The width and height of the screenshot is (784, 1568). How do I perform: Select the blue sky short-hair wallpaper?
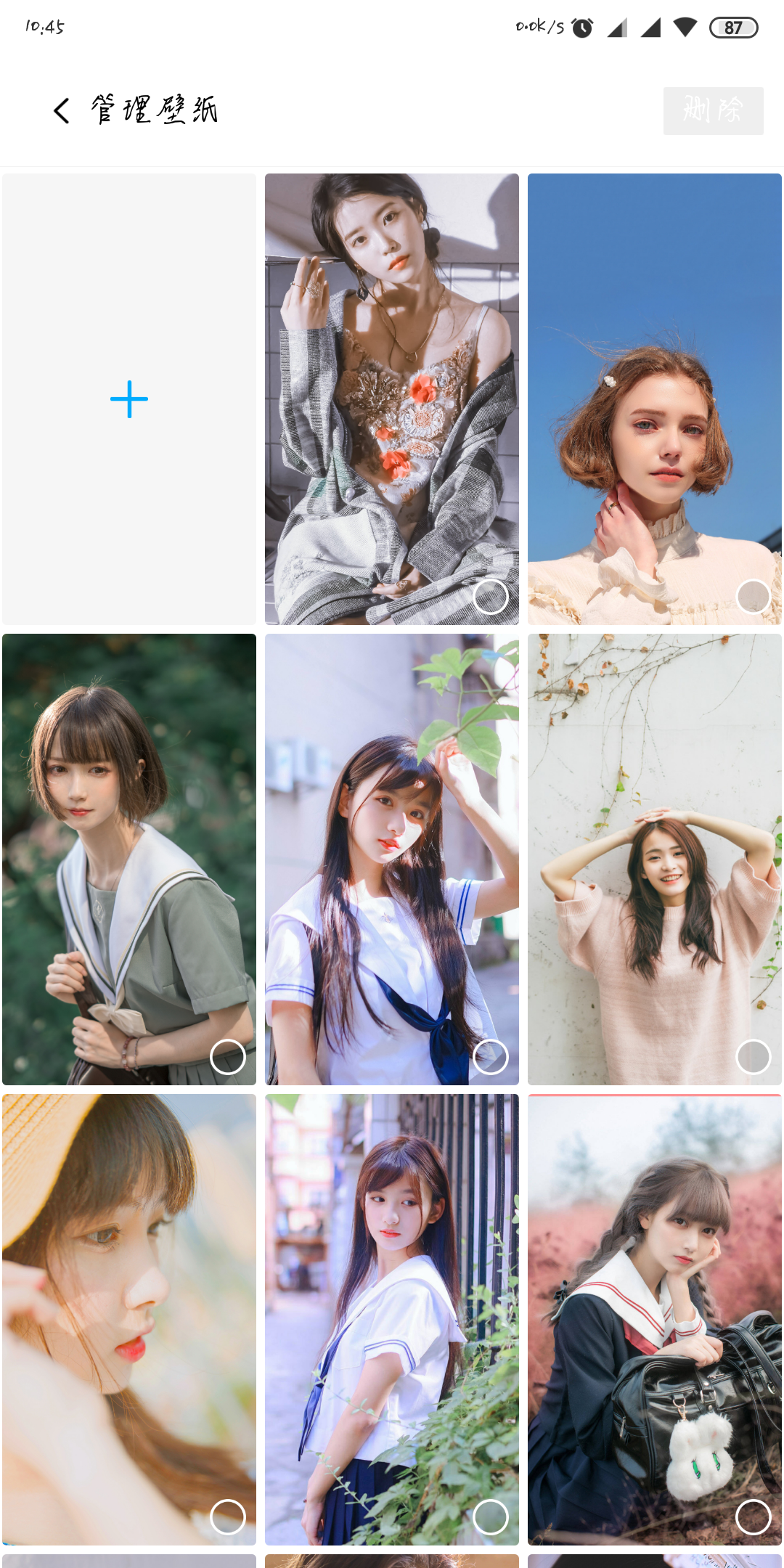(753, 597)
